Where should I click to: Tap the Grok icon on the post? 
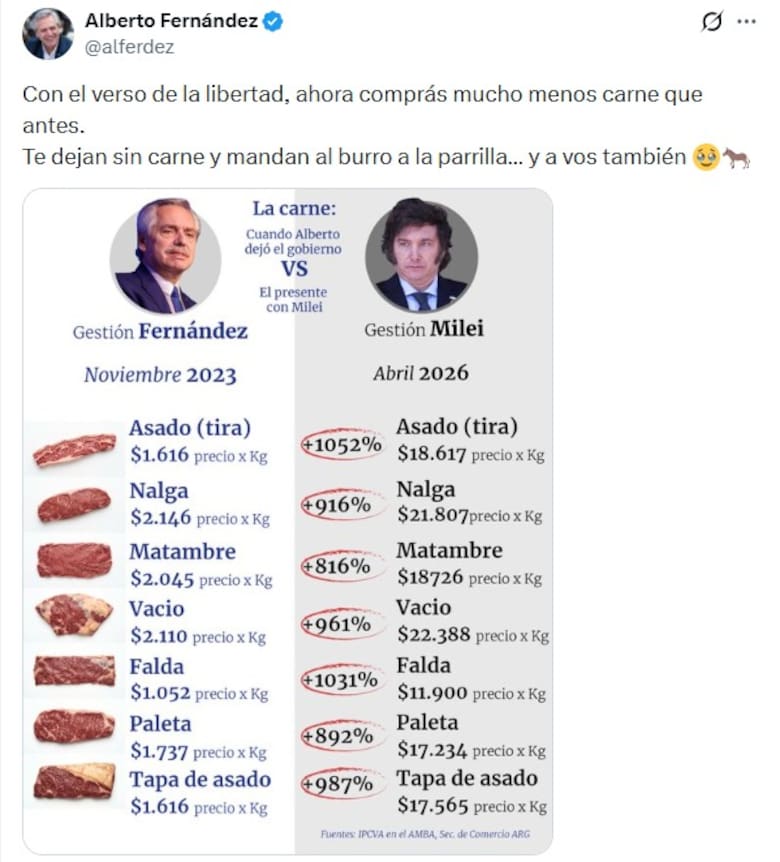tap(712, 22)
